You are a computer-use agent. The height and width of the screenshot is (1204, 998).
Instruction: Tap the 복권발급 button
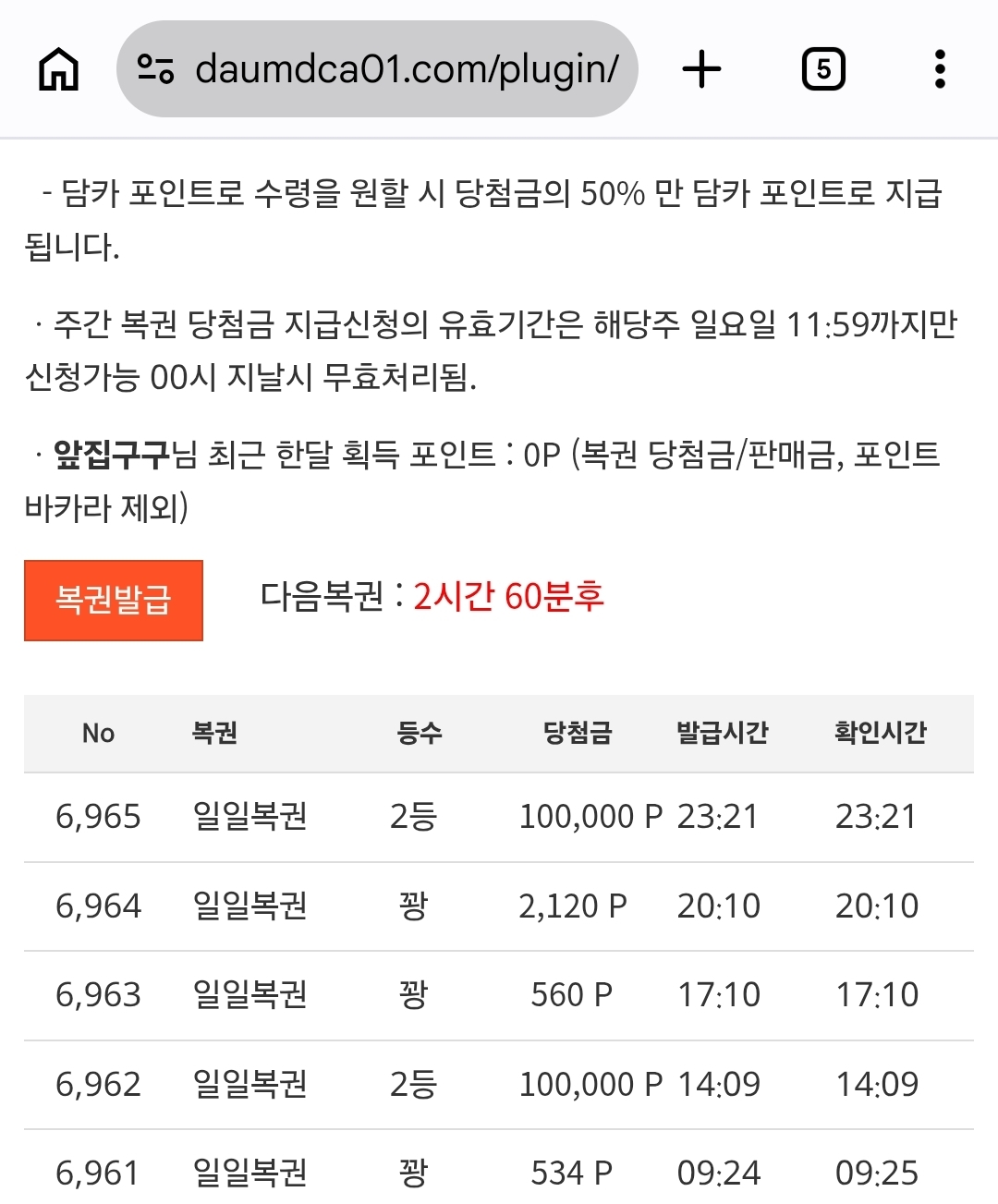click(x=114, y=600)
